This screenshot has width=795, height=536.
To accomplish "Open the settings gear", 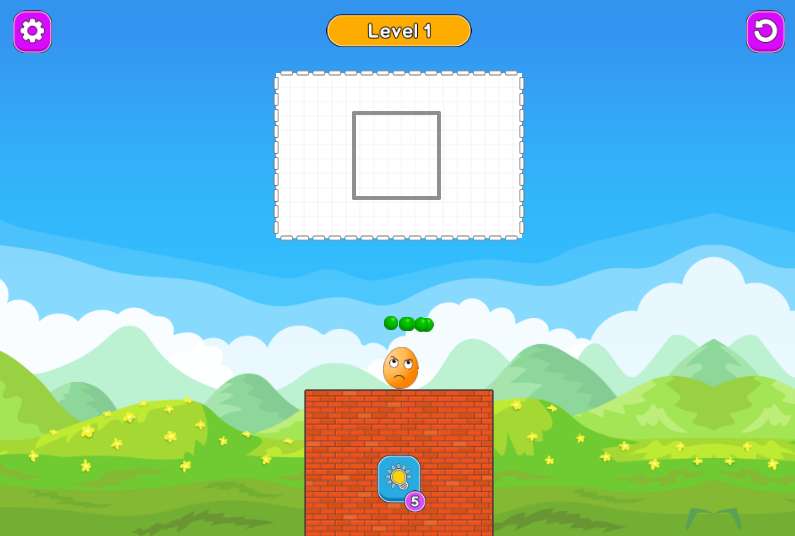I will [x=32, y=31].
